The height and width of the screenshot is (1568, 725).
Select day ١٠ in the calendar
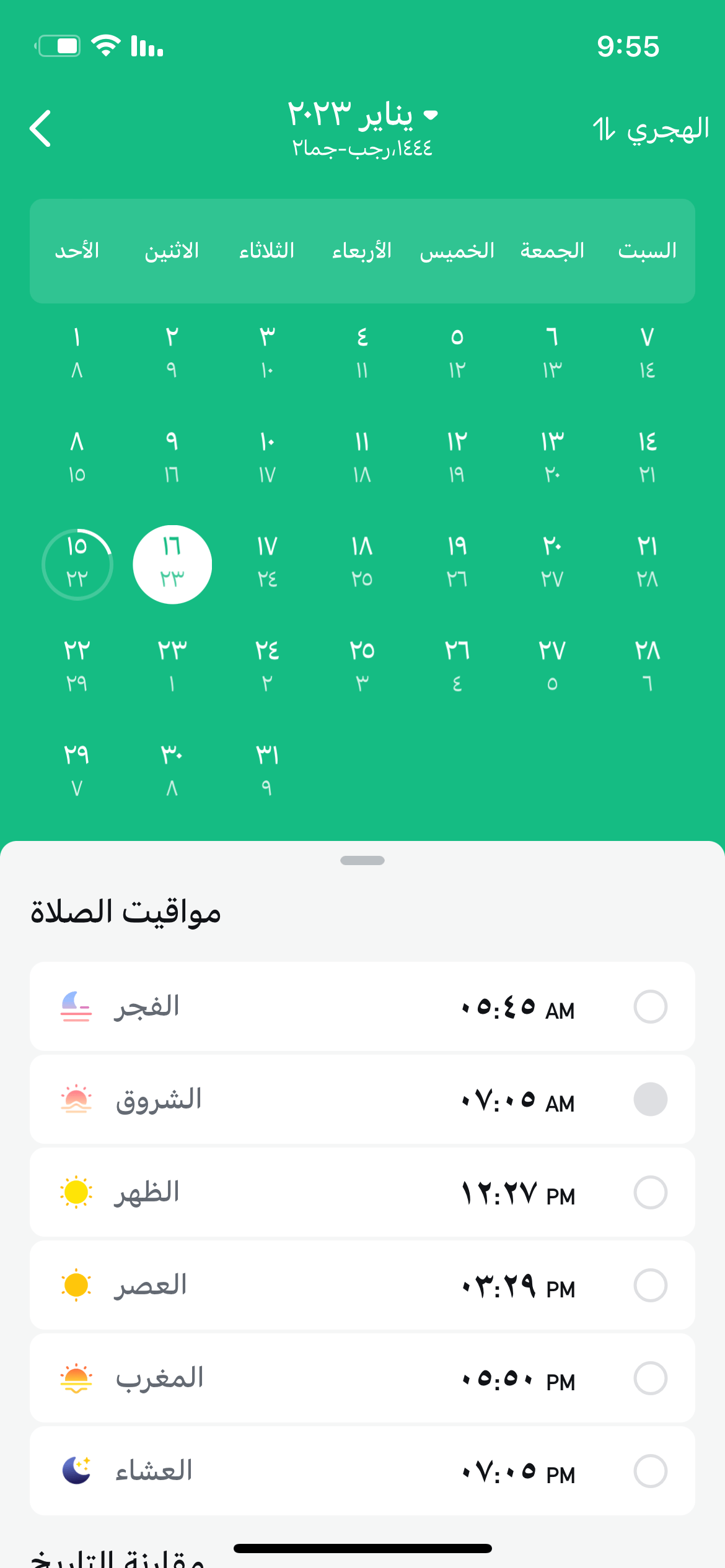point(267,458)
